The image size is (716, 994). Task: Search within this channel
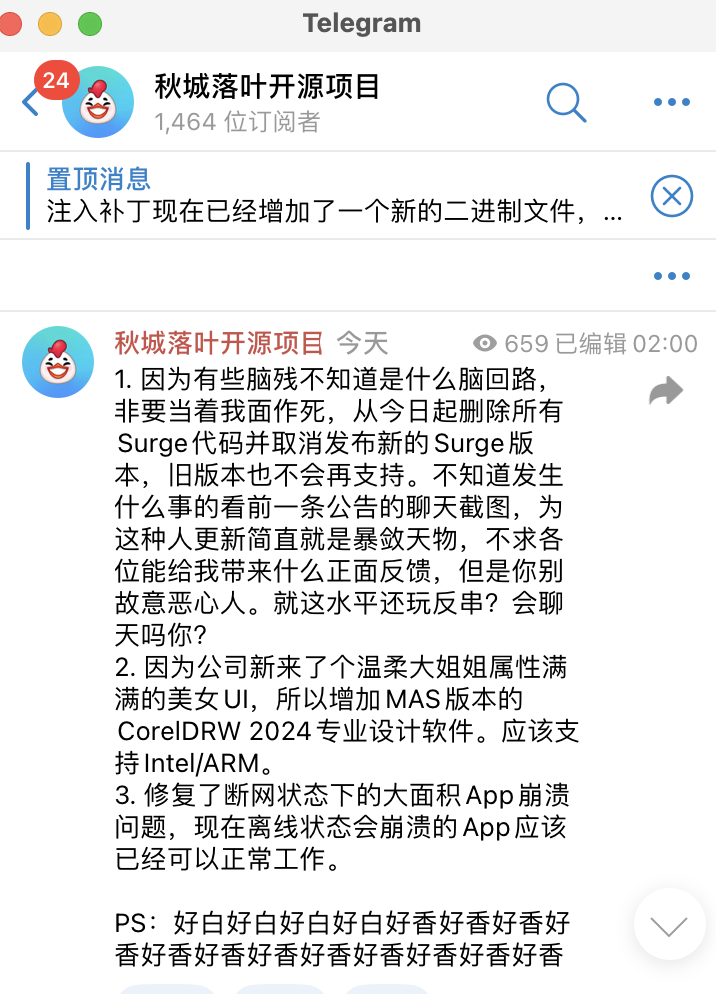tap(566, 102)
